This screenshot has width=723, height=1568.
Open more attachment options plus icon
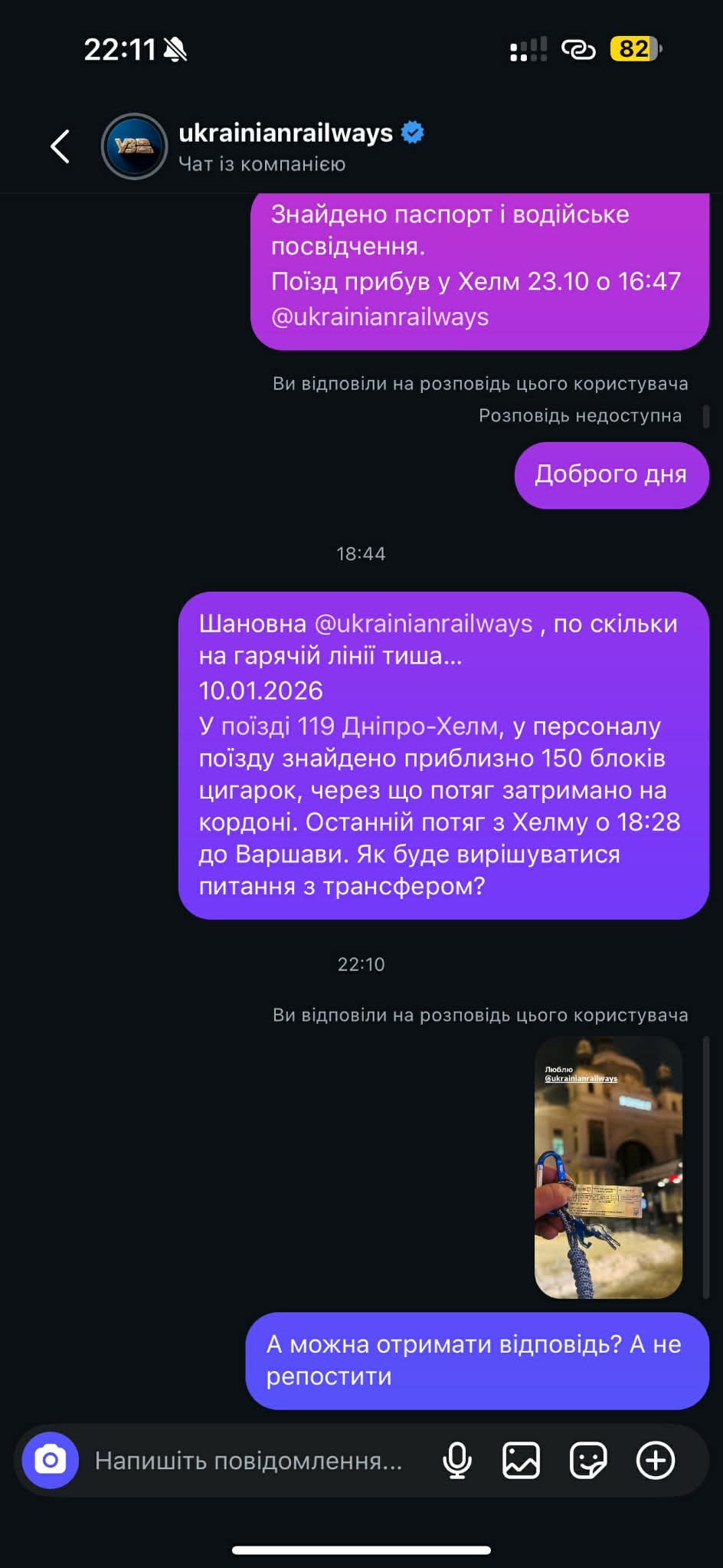coord(656,1460)
